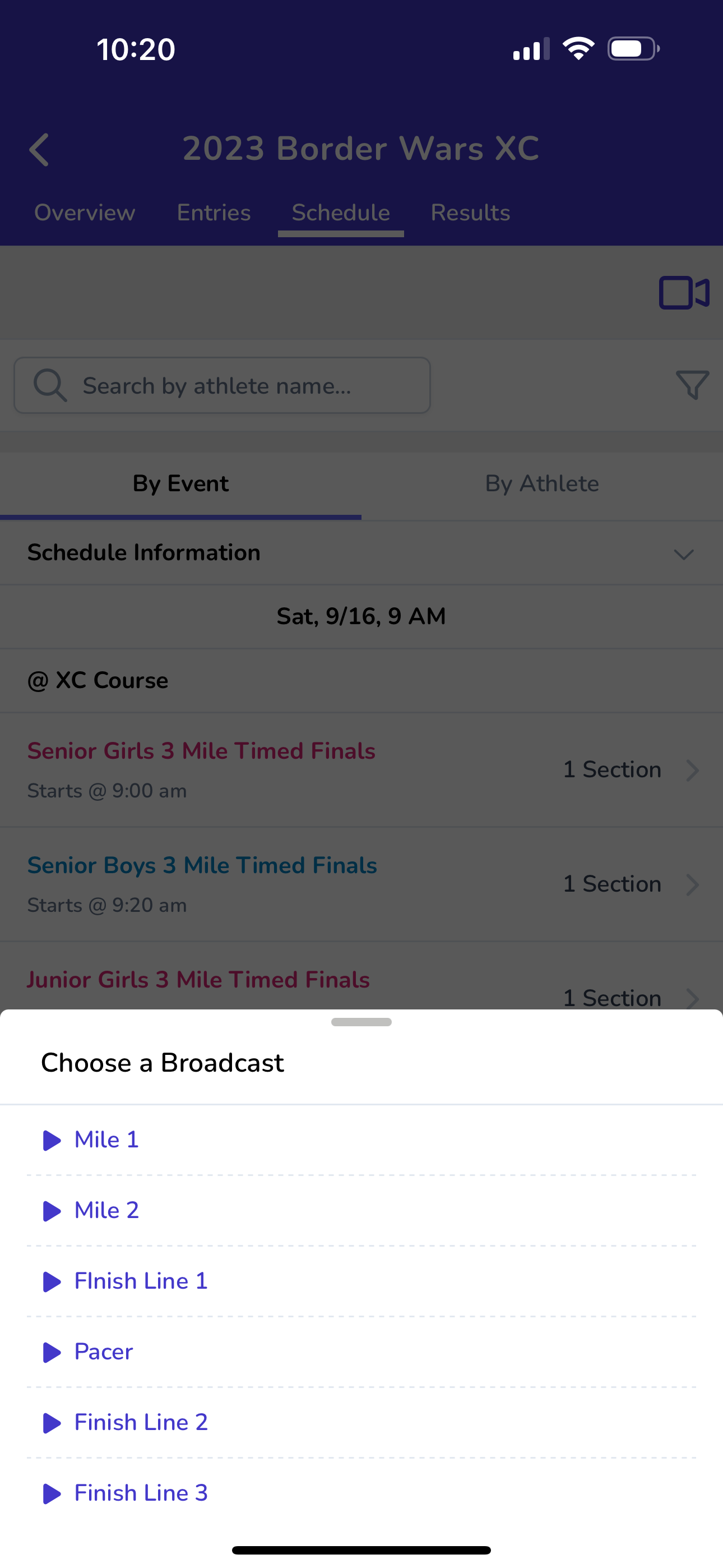Select the Mile 1 broadcast
723x1568 pixels.
coord(361,1140)
